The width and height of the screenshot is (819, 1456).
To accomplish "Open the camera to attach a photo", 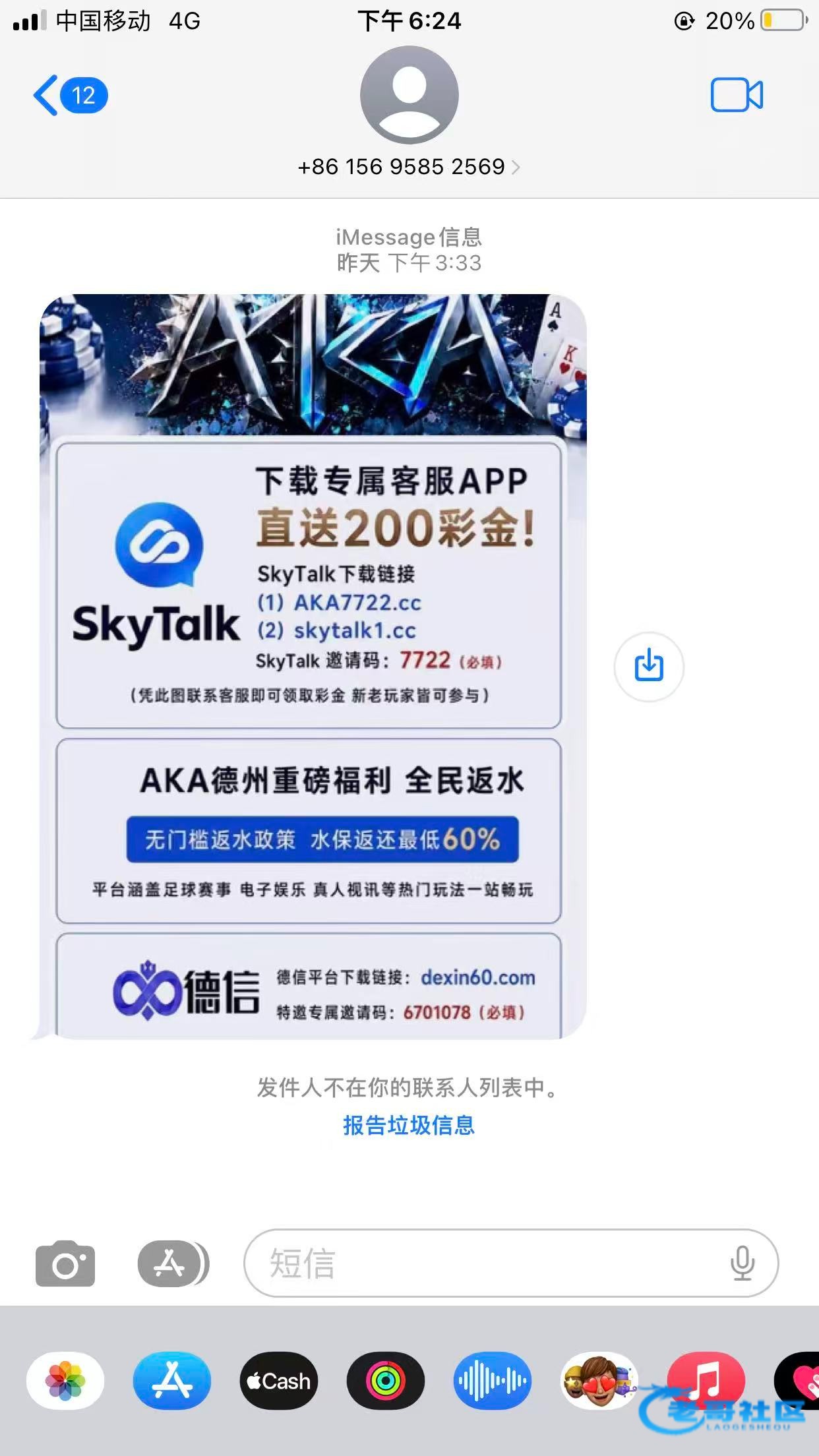I will [65, 1263].
